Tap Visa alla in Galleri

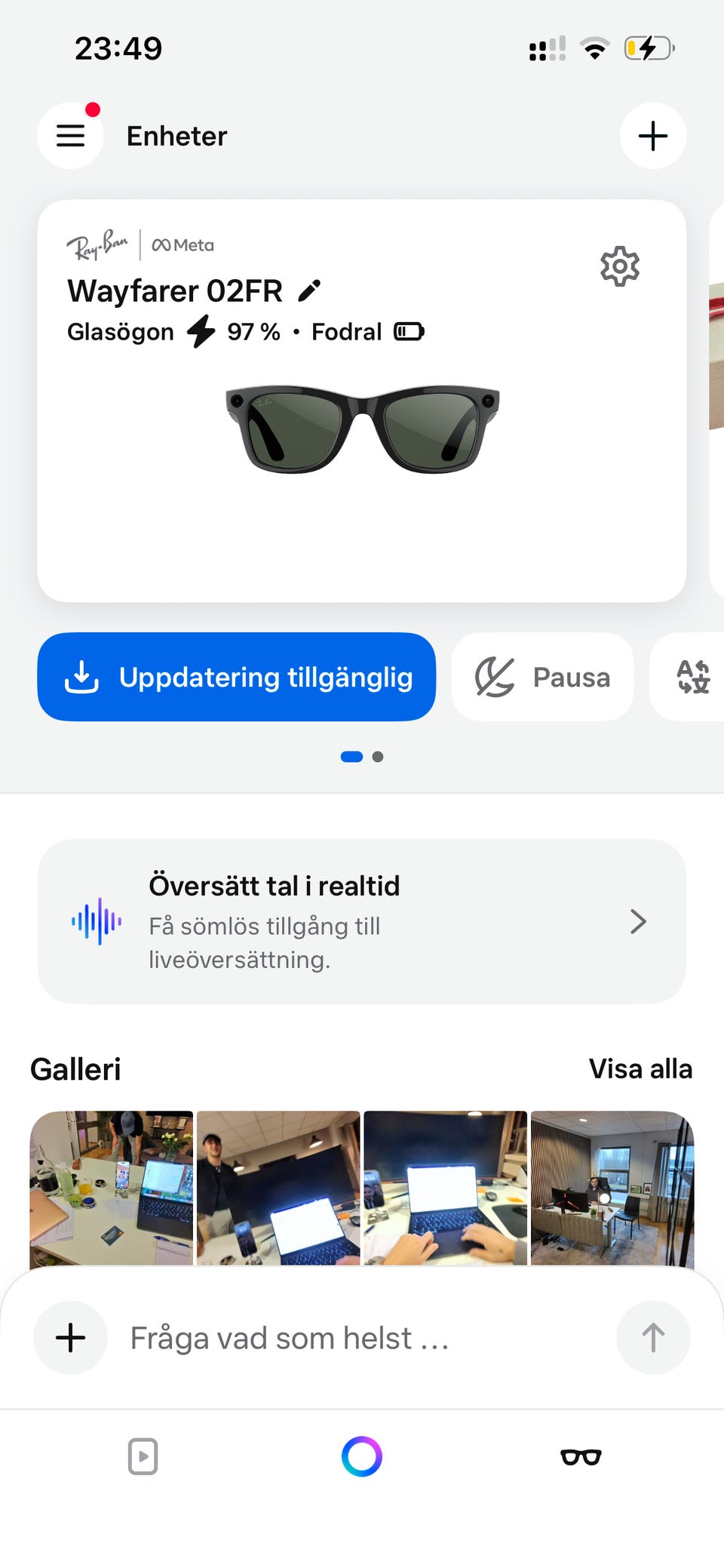[x=640, y=1069]
